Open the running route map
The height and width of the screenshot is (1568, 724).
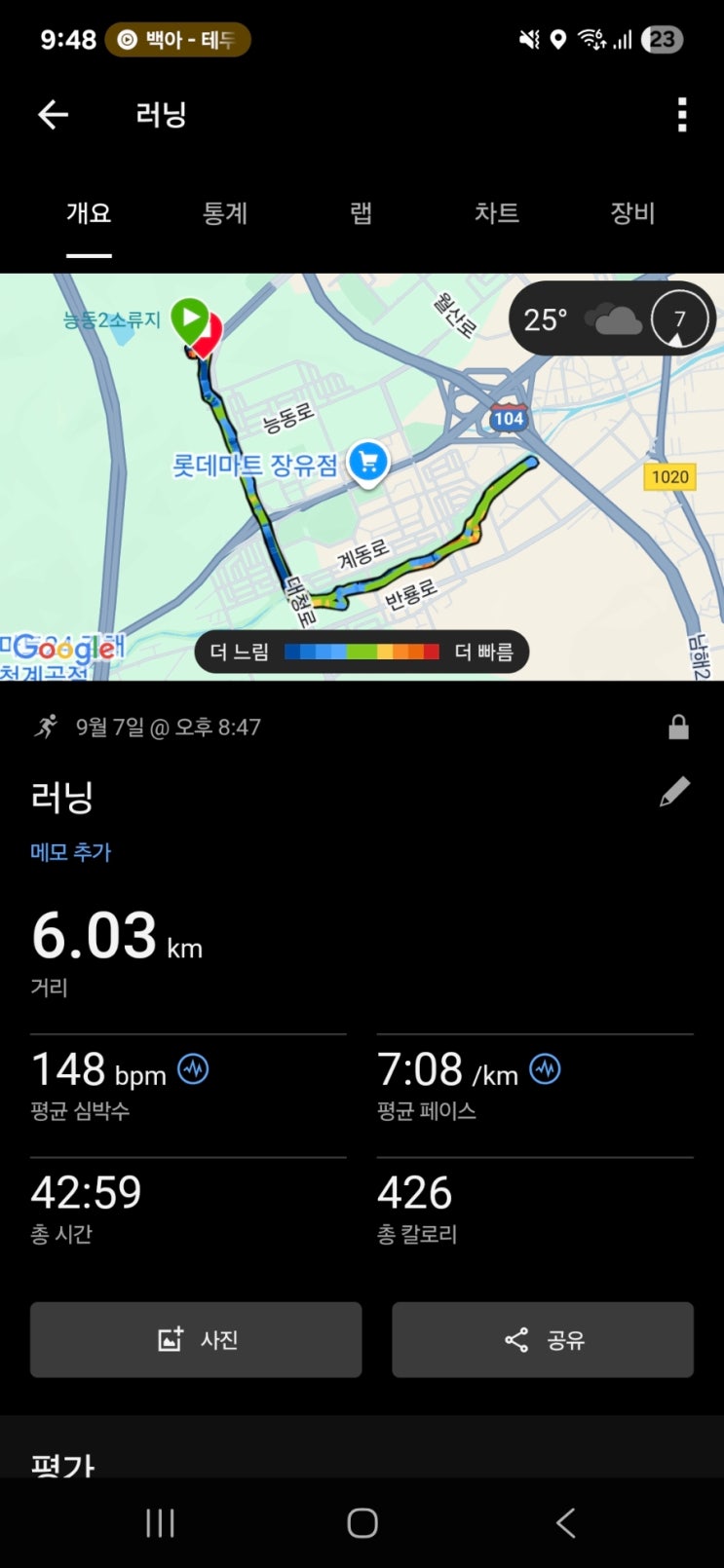tap(362, 476)
